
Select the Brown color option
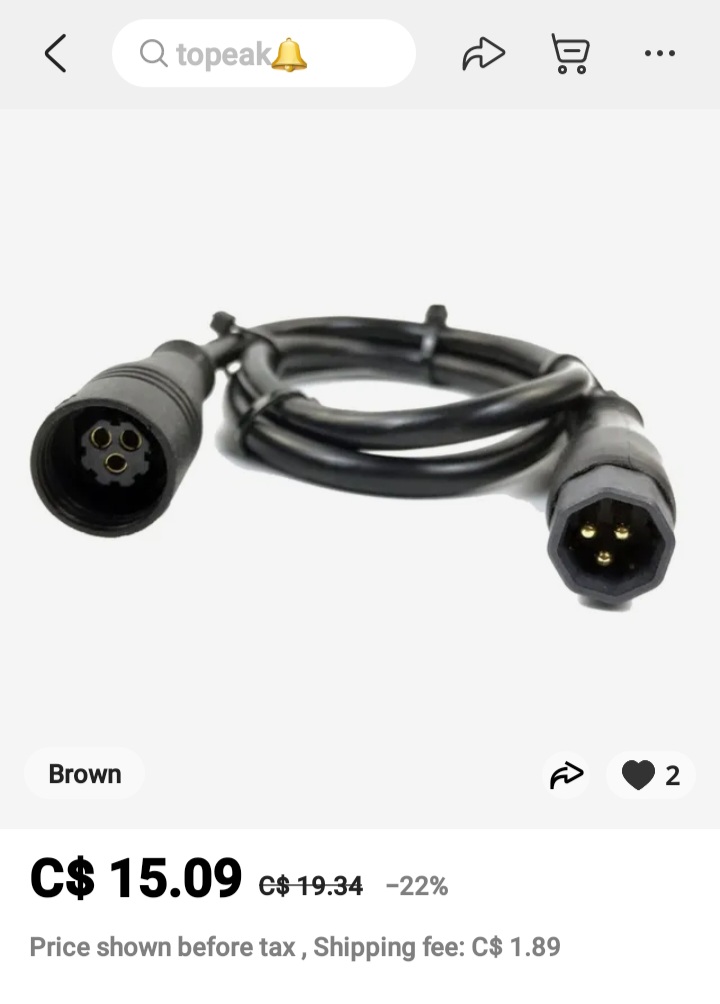click(84, 773)
